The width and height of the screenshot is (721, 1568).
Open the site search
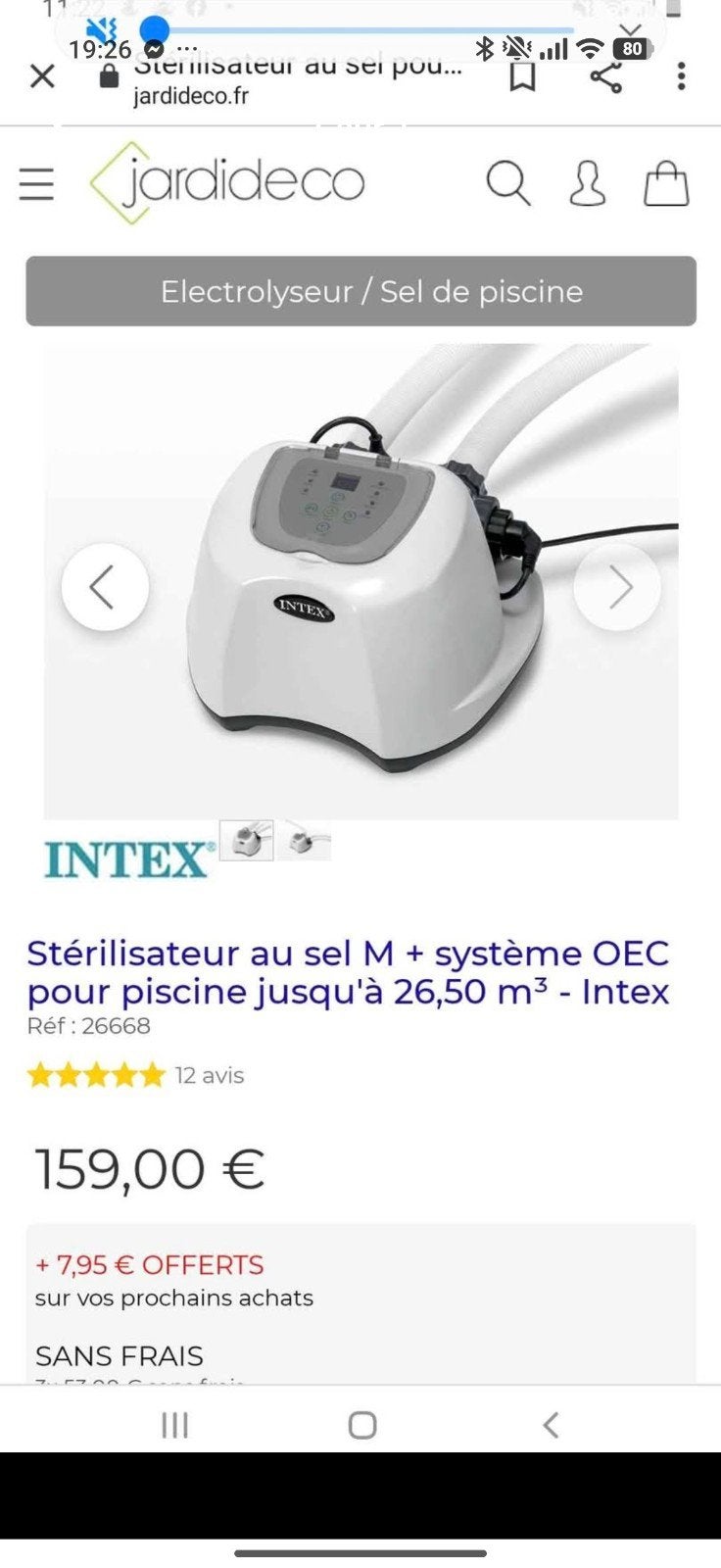pyautogui.click(x=508, y=183)
